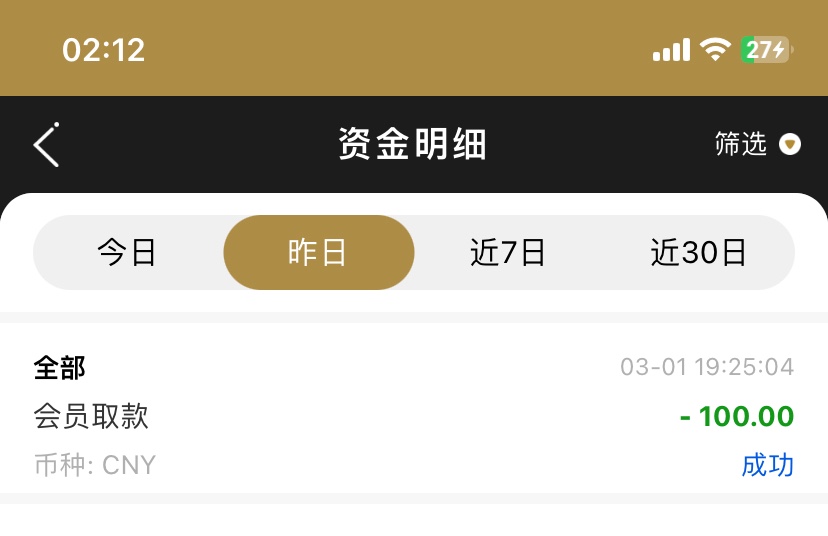Switch to the 近30日 range

click(699, 253)
